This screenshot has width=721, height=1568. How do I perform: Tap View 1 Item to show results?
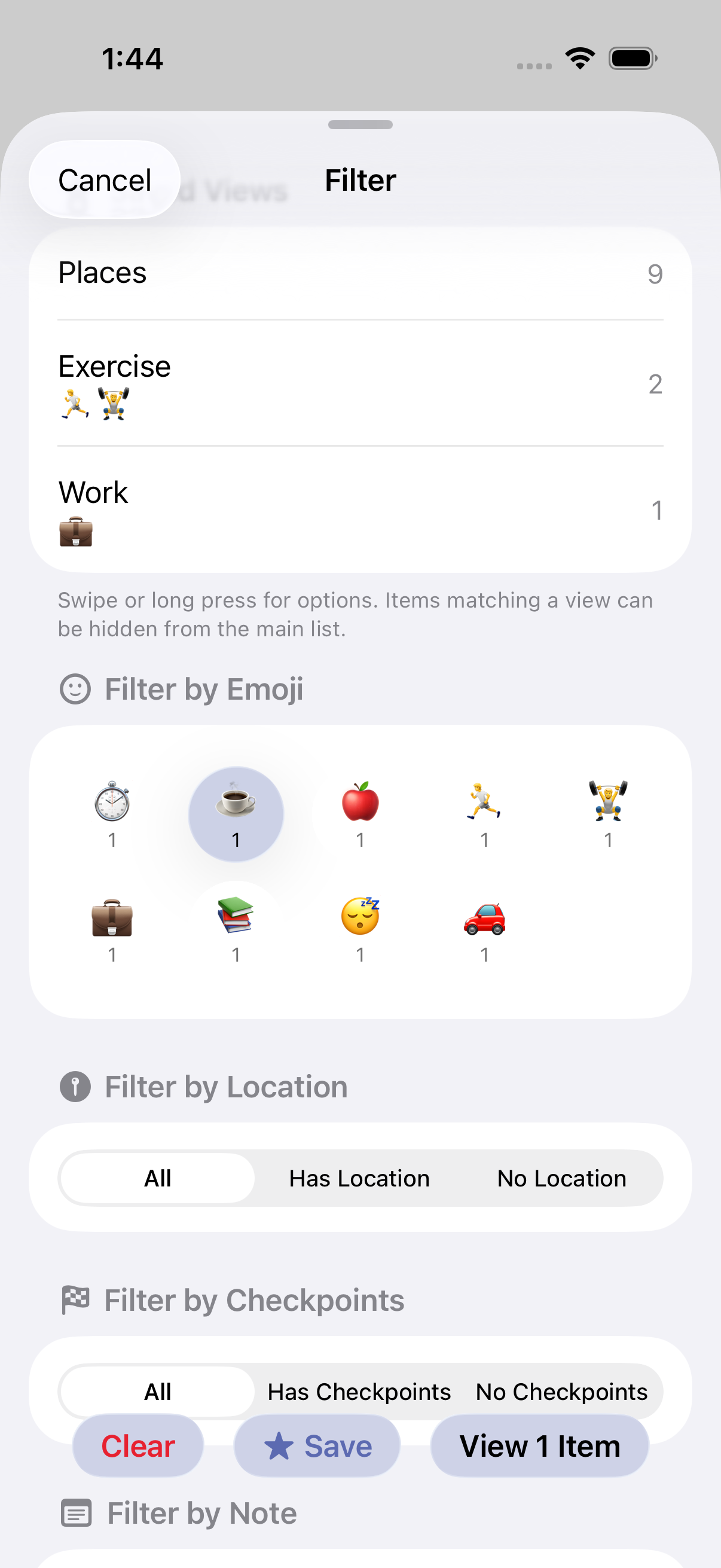(x=539, y=1445)
